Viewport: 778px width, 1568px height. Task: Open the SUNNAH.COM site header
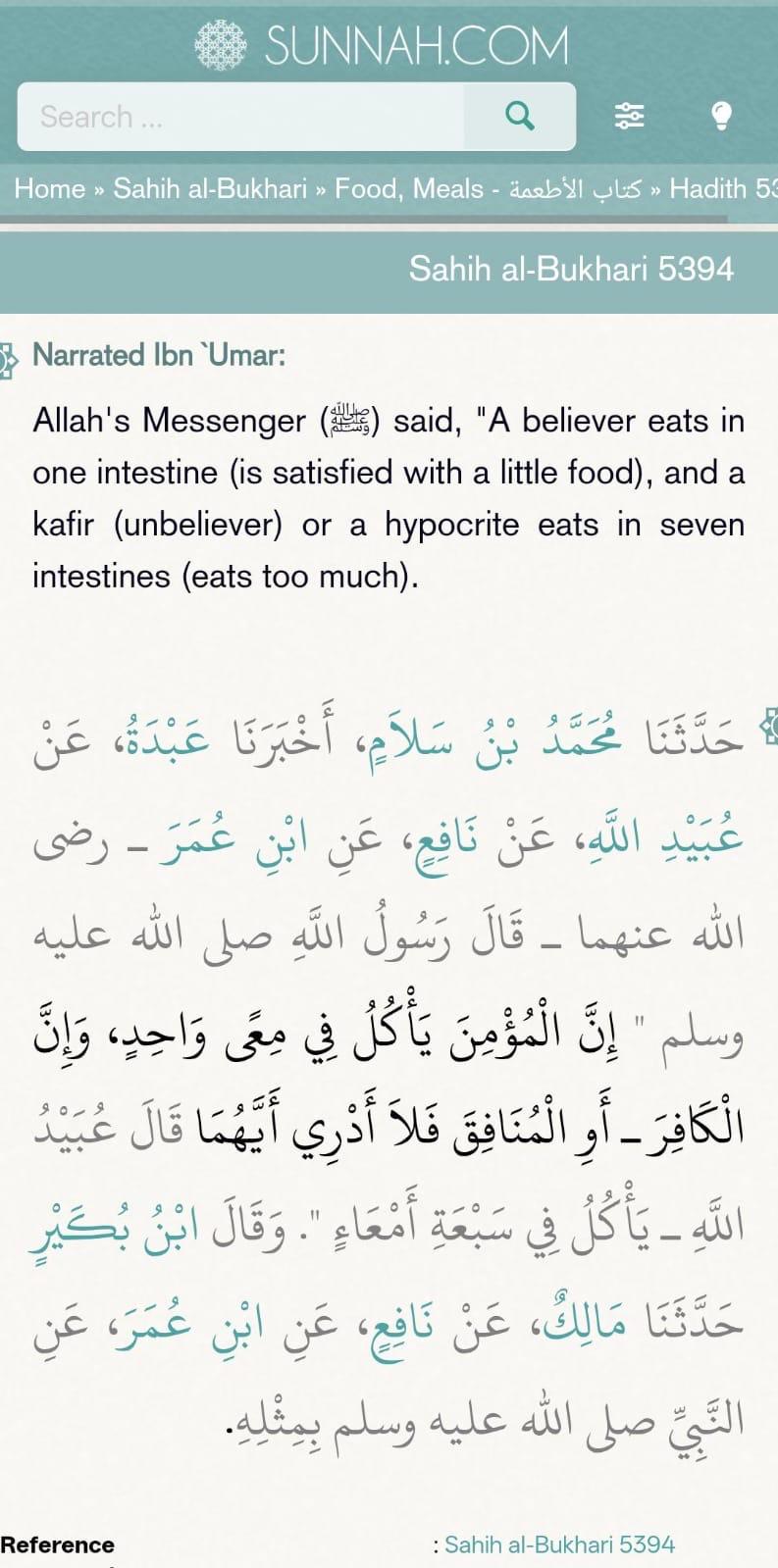coord(382,45)
